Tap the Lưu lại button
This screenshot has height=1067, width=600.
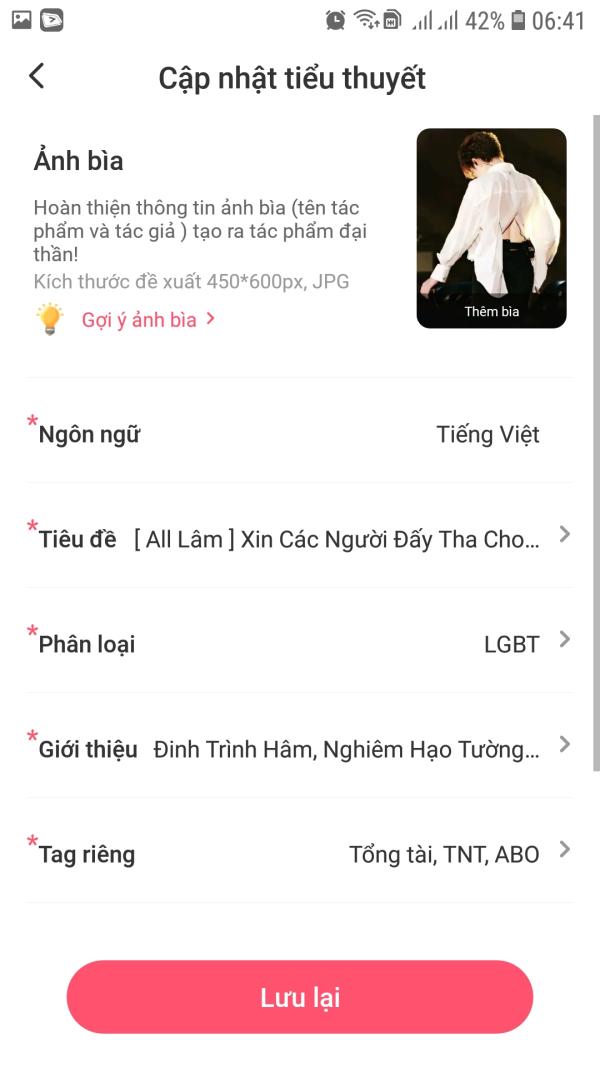(x=299, y=997)
